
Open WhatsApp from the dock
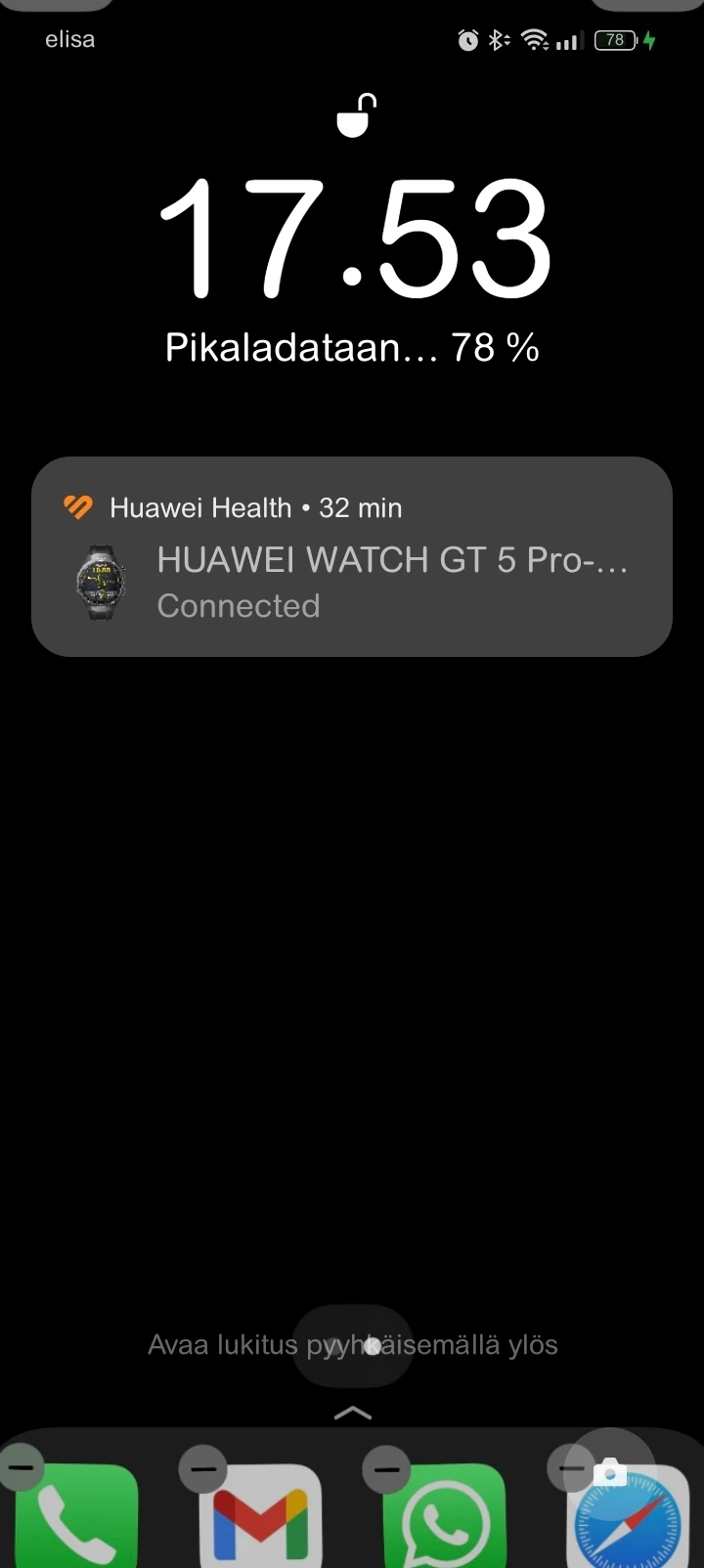click(x=444, y=1521)
